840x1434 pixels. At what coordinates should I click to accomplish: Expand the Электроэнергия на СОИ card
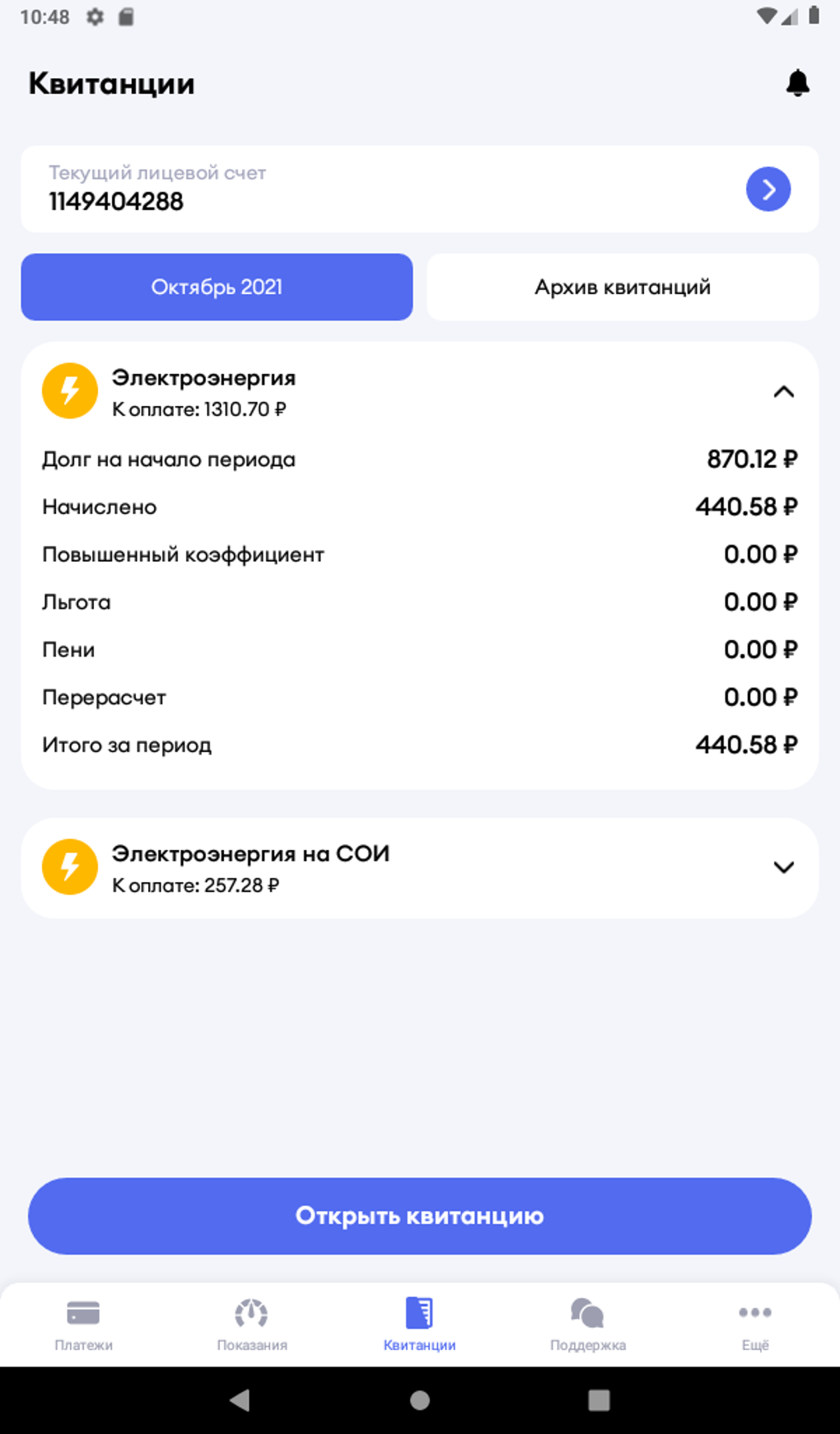(783, 867)
